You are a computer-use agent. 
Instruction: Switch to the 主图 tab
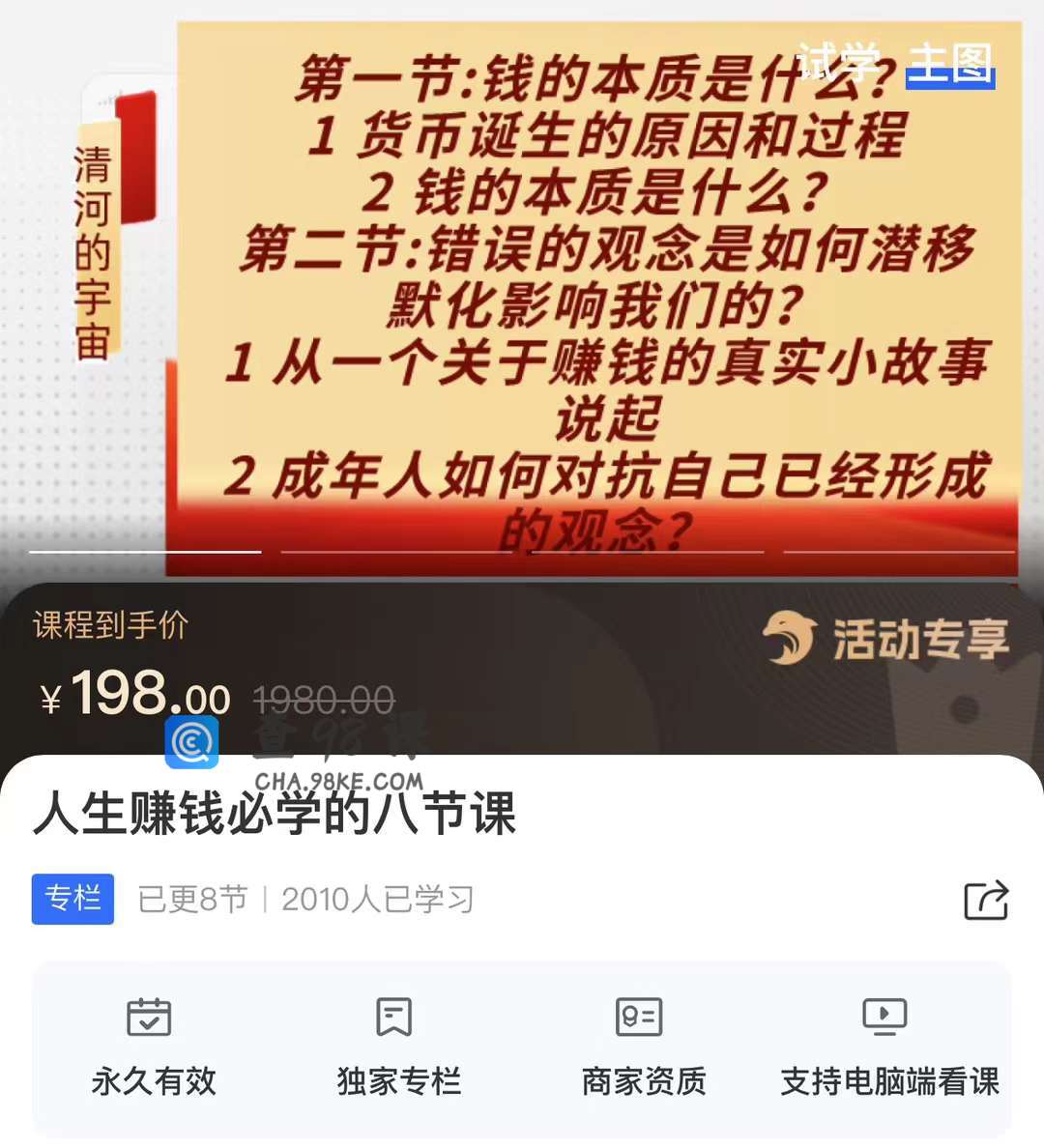coord(950,64)
